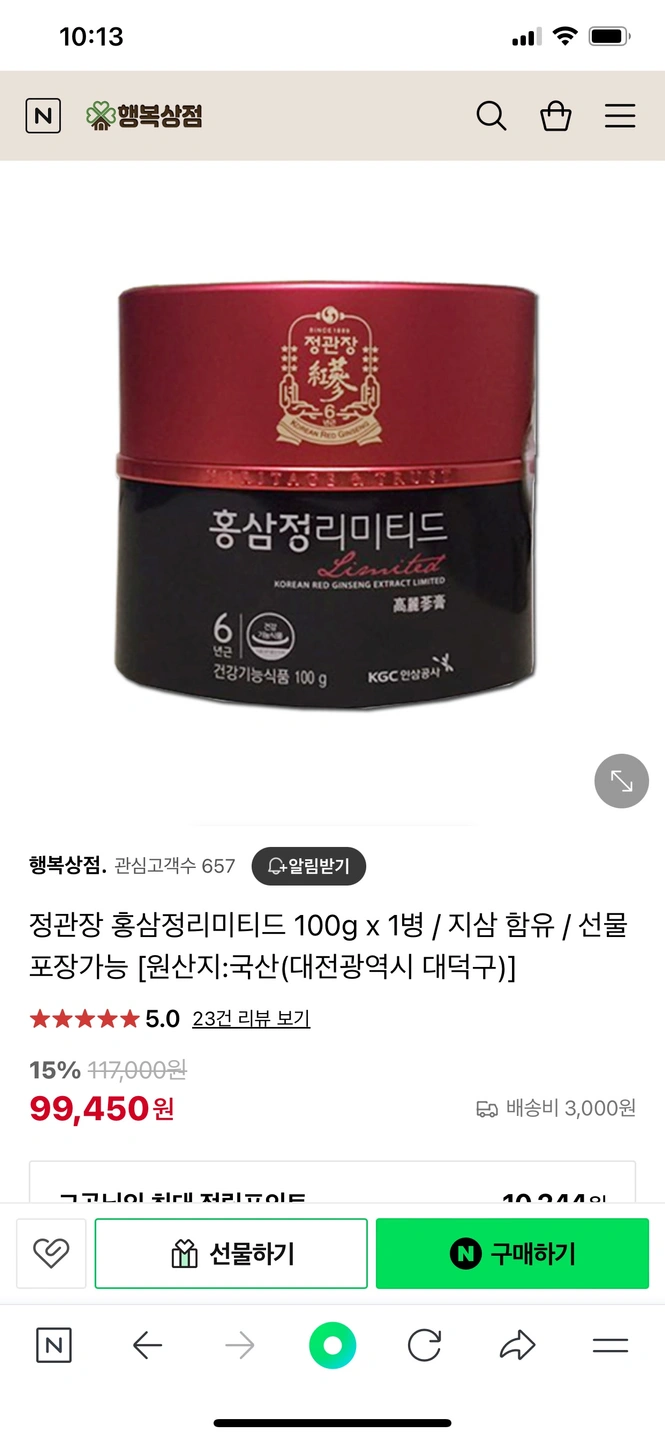665x1440 pixels.
Task: Open the Naver N icon in the header
Action: click(43, 116)
